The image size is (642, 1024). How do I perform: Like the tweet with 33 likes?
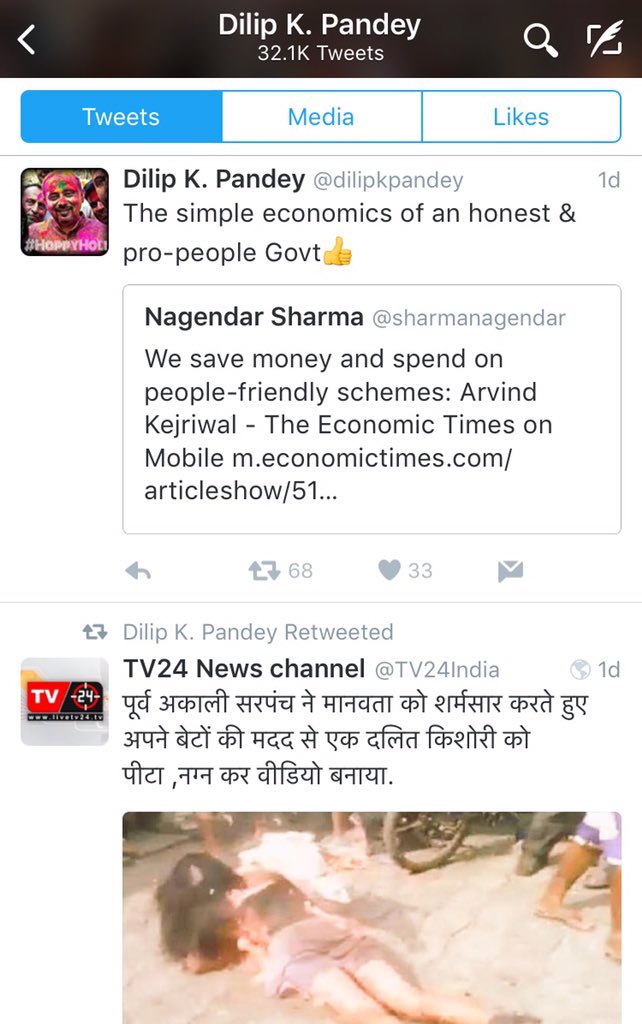(390, 571)
